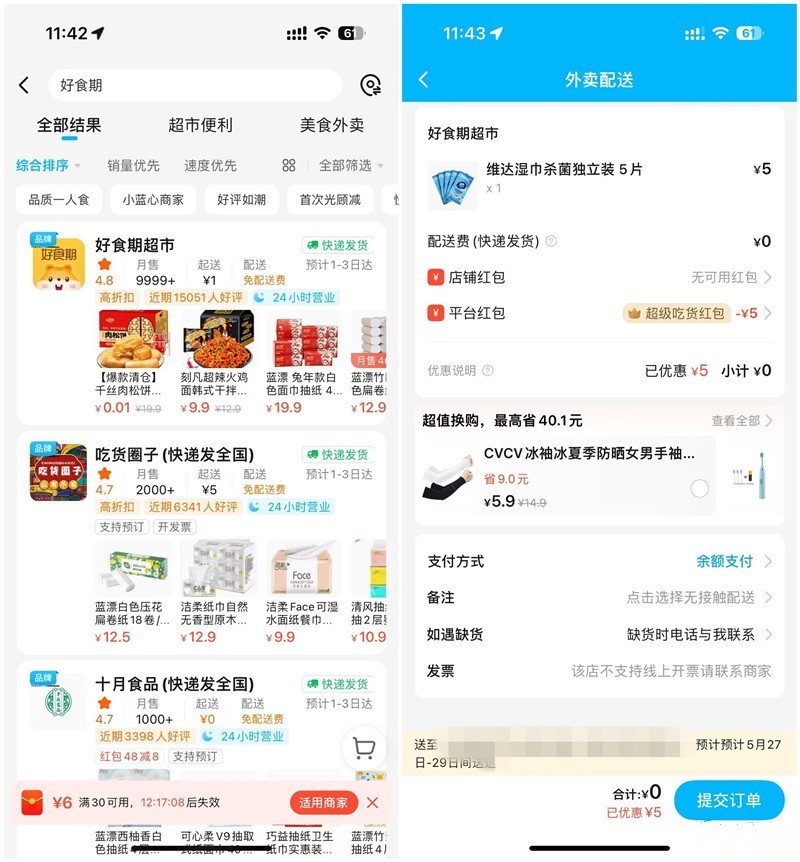Change the 支付方式 payment method

733,561
